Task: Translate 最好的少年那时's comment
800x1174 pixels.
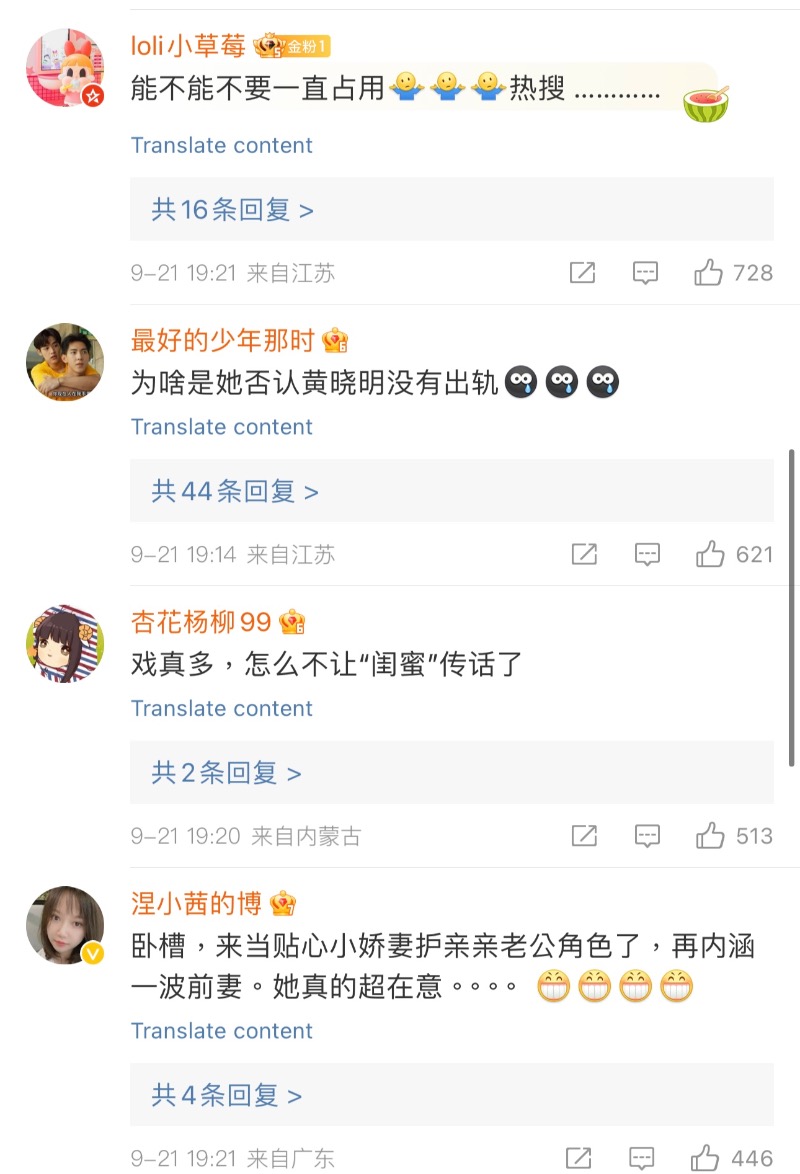Action: pyautogui.click(x=221, y=427)
